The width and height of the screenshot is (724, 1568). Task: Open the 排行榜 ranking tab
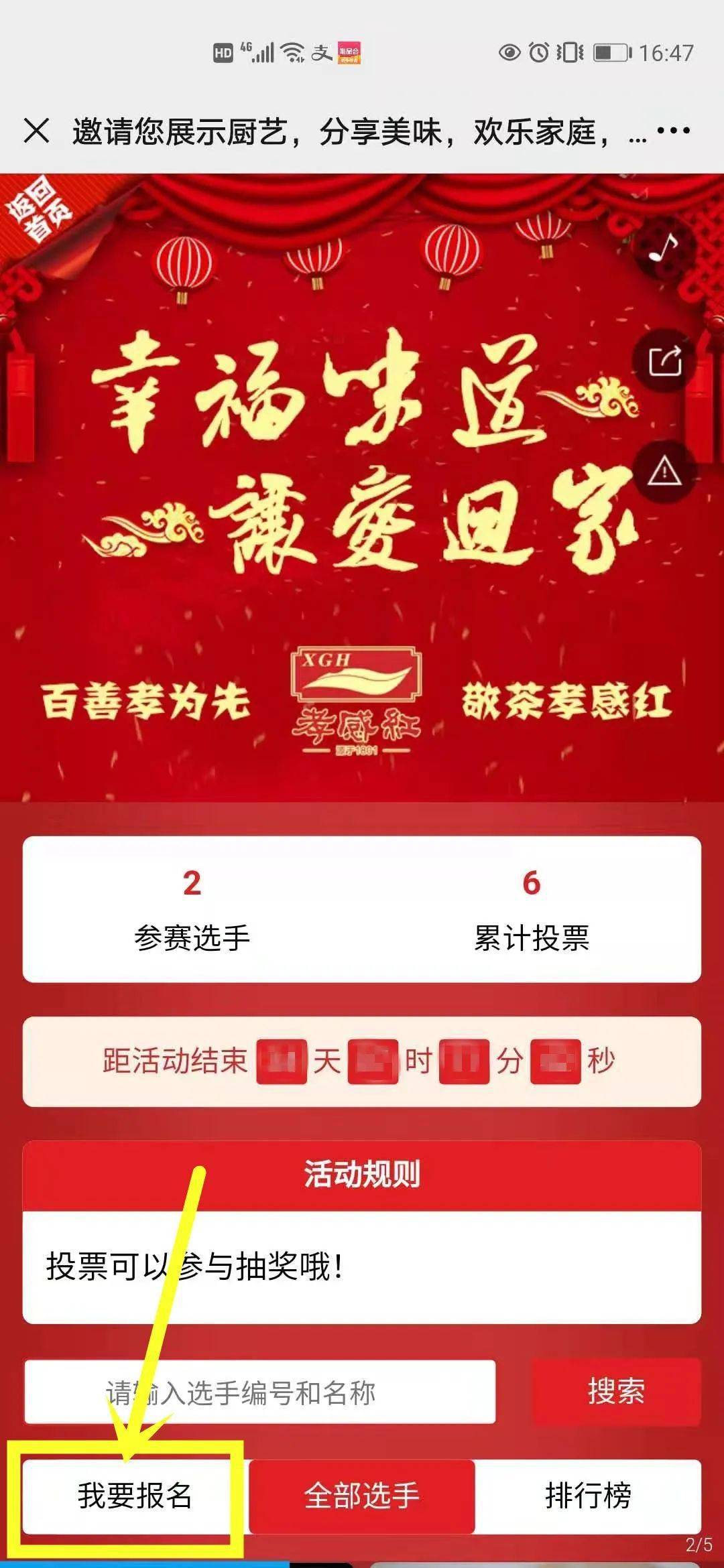click(588, 1496)
